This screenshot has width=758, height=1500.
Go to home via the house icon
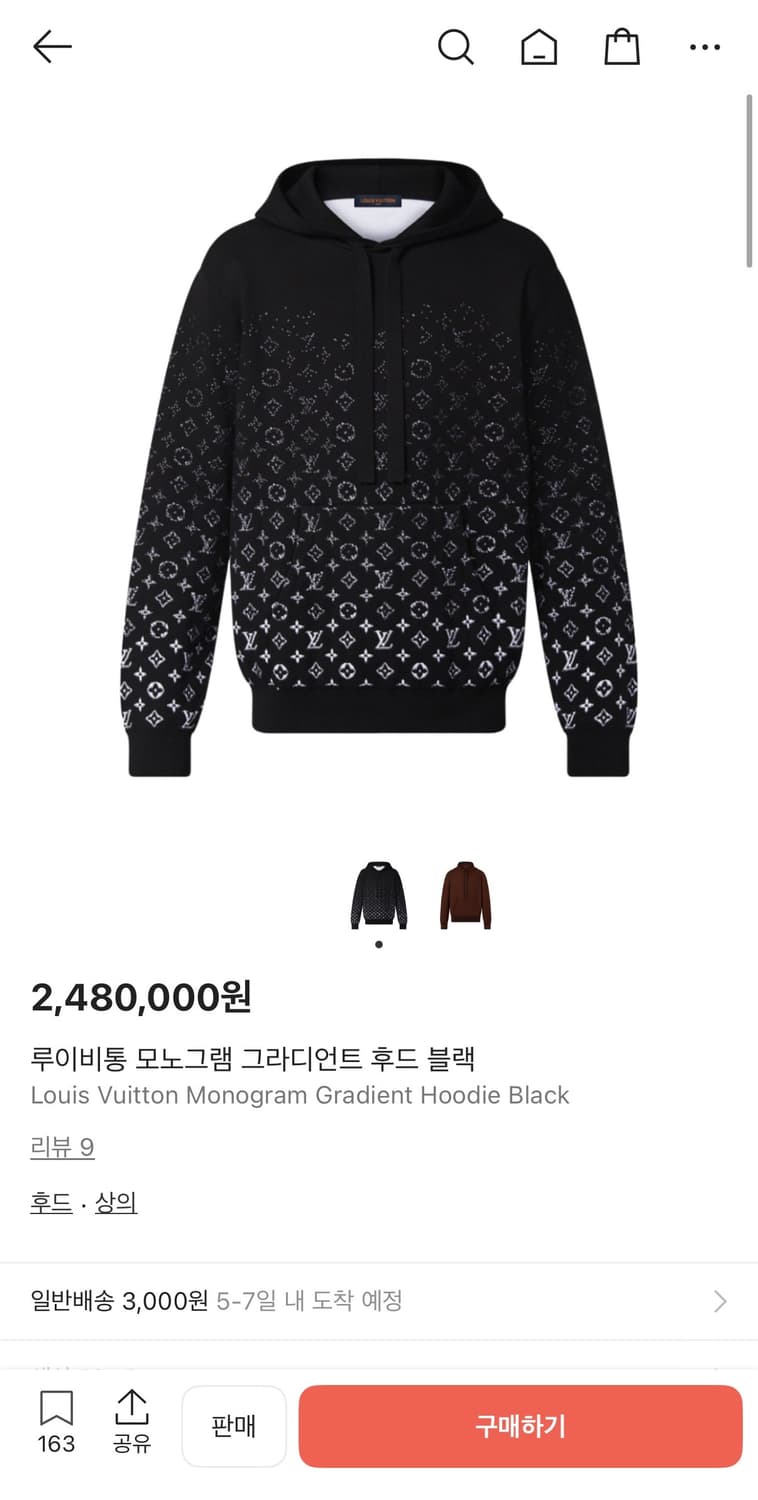coord(539,46)
